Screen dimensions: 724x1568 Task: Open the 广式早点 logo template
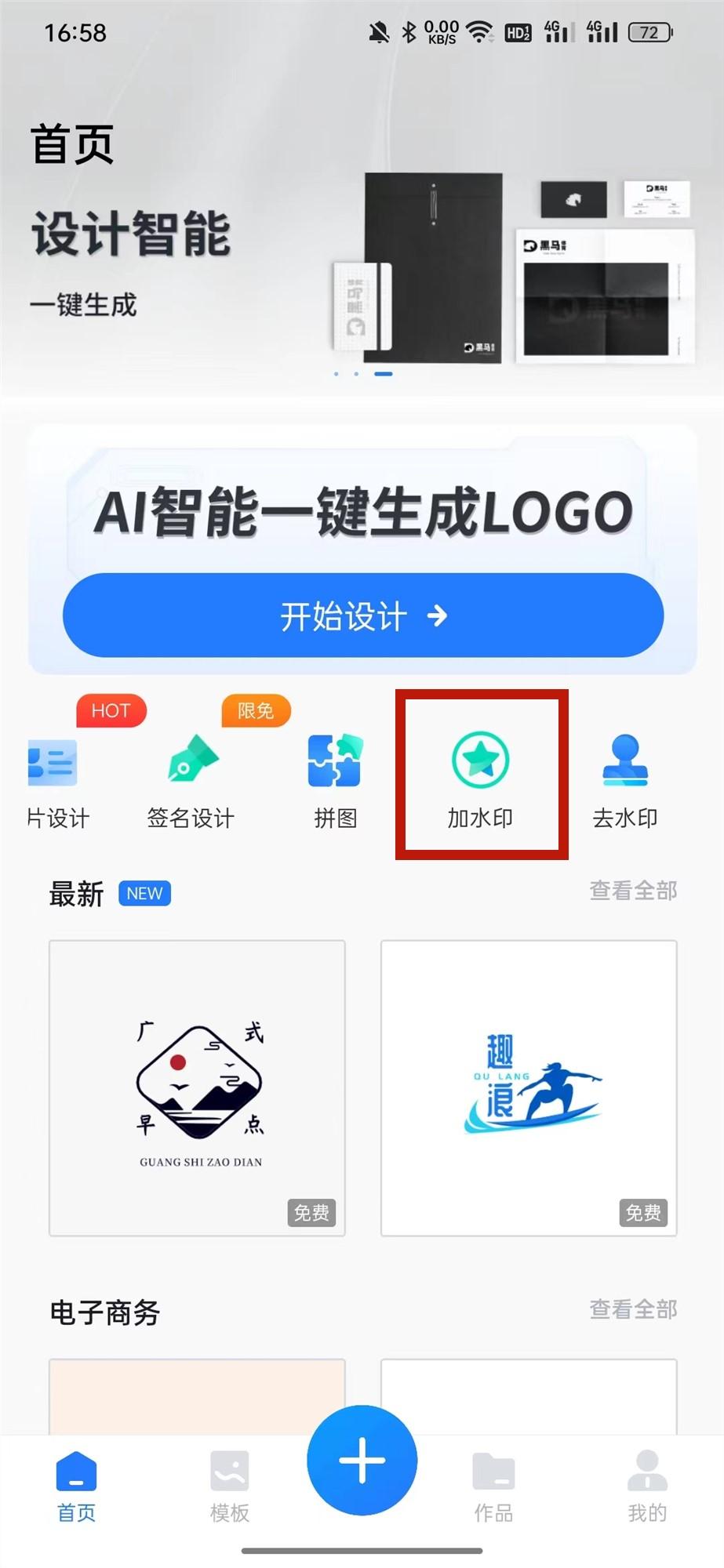(x=198, y=1088)
